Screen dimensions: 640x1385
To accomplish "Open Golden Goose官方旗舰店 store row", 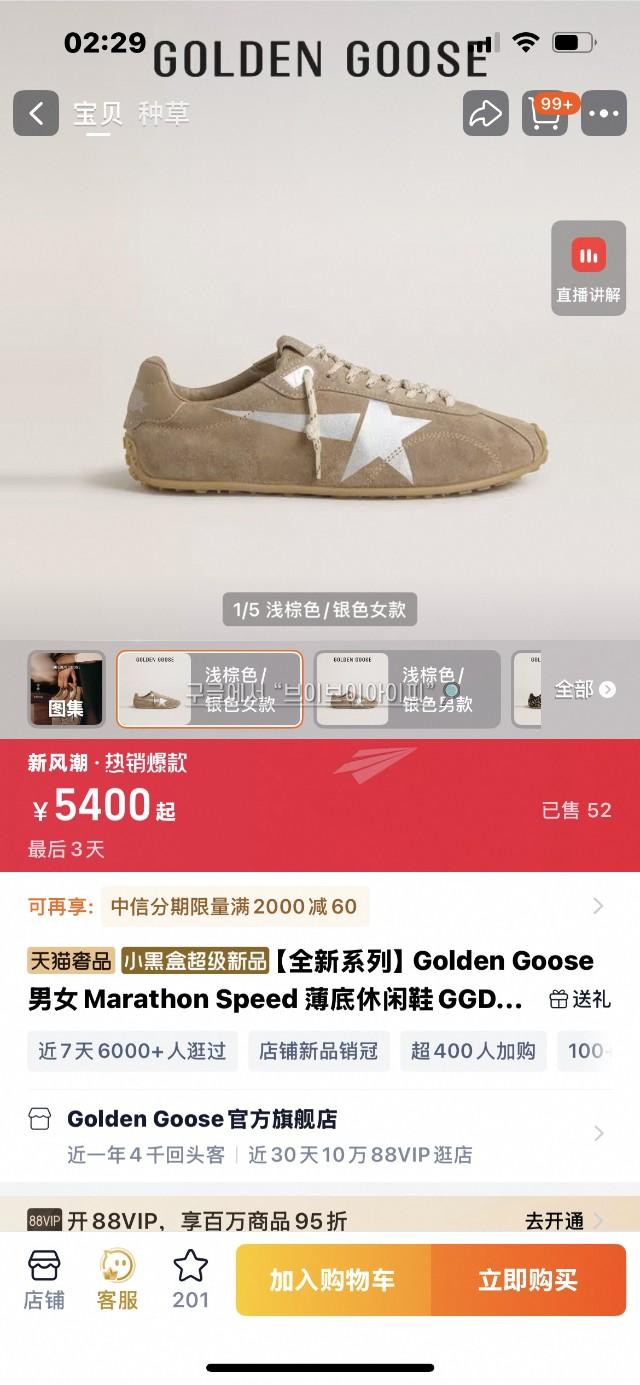I will 320,1135.
